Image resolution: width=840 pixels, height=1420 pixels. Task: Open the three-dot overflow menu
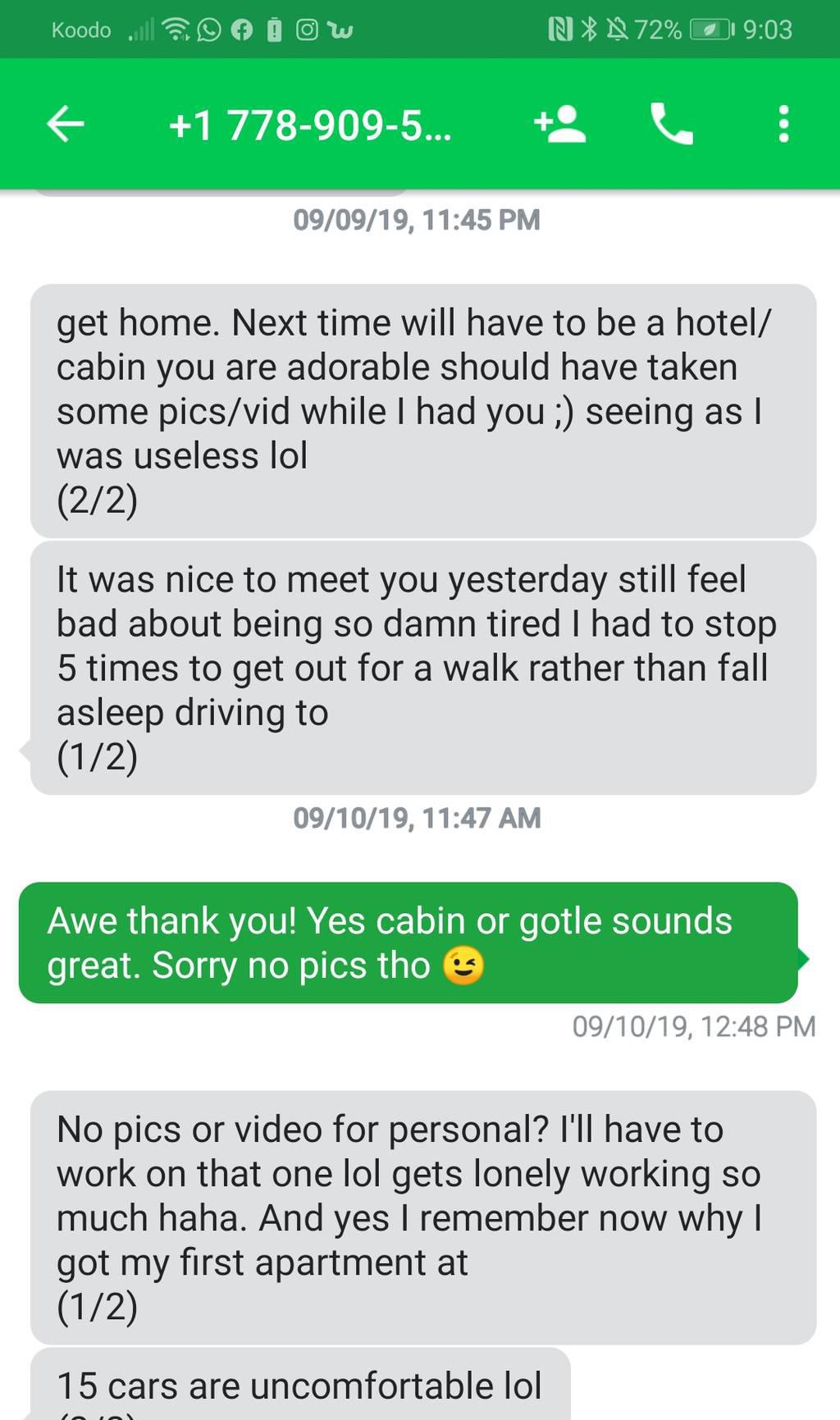(x=783, y=125)
